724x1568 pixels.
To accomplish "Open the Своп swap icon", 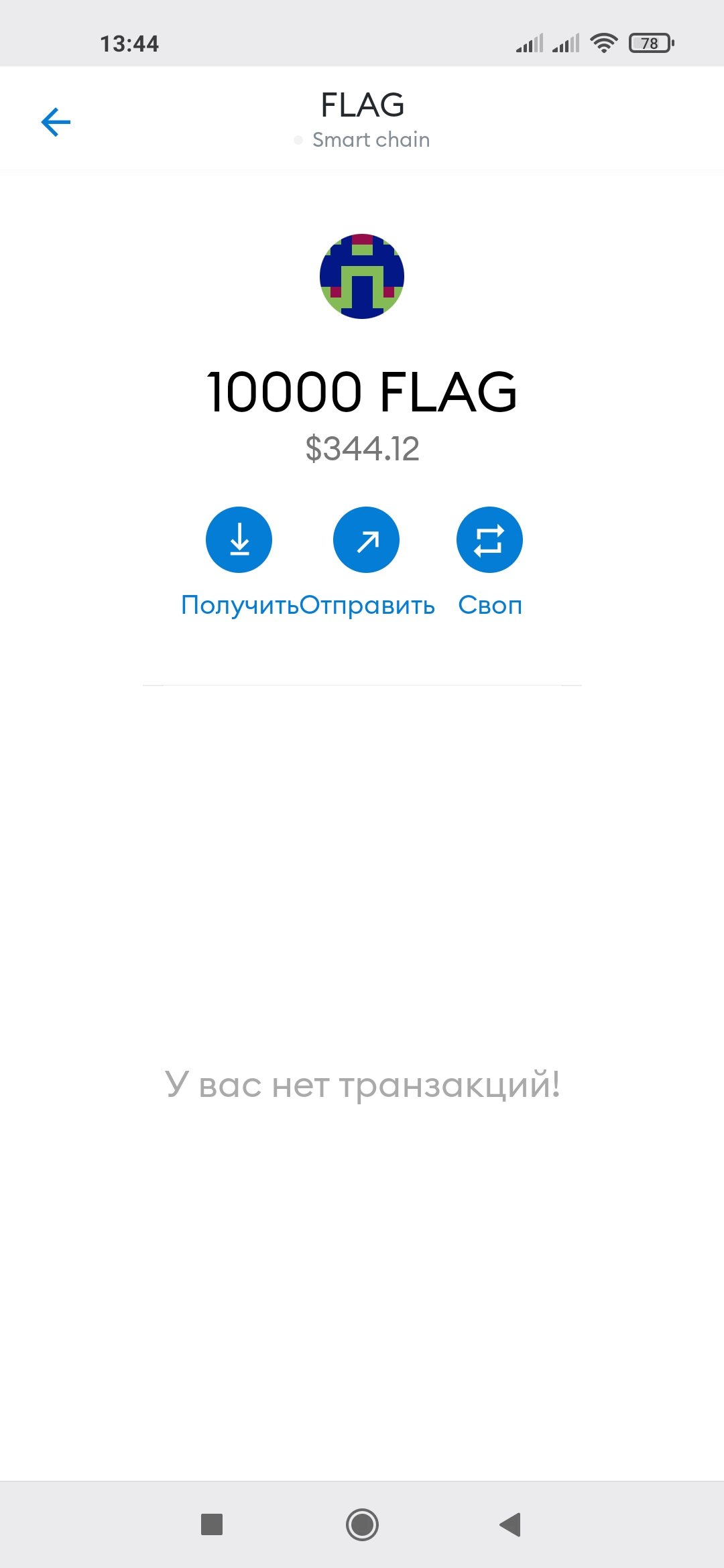I will [x=489, y=539].
